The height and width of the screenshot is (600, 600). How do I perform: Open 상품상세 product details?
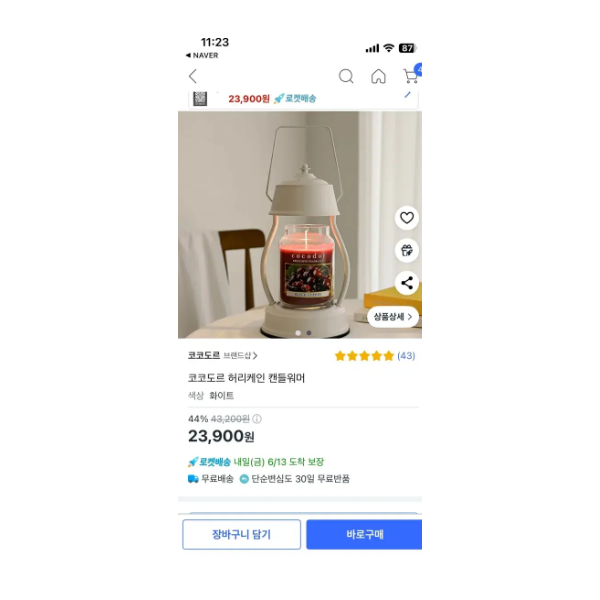(x=392, y=316)
